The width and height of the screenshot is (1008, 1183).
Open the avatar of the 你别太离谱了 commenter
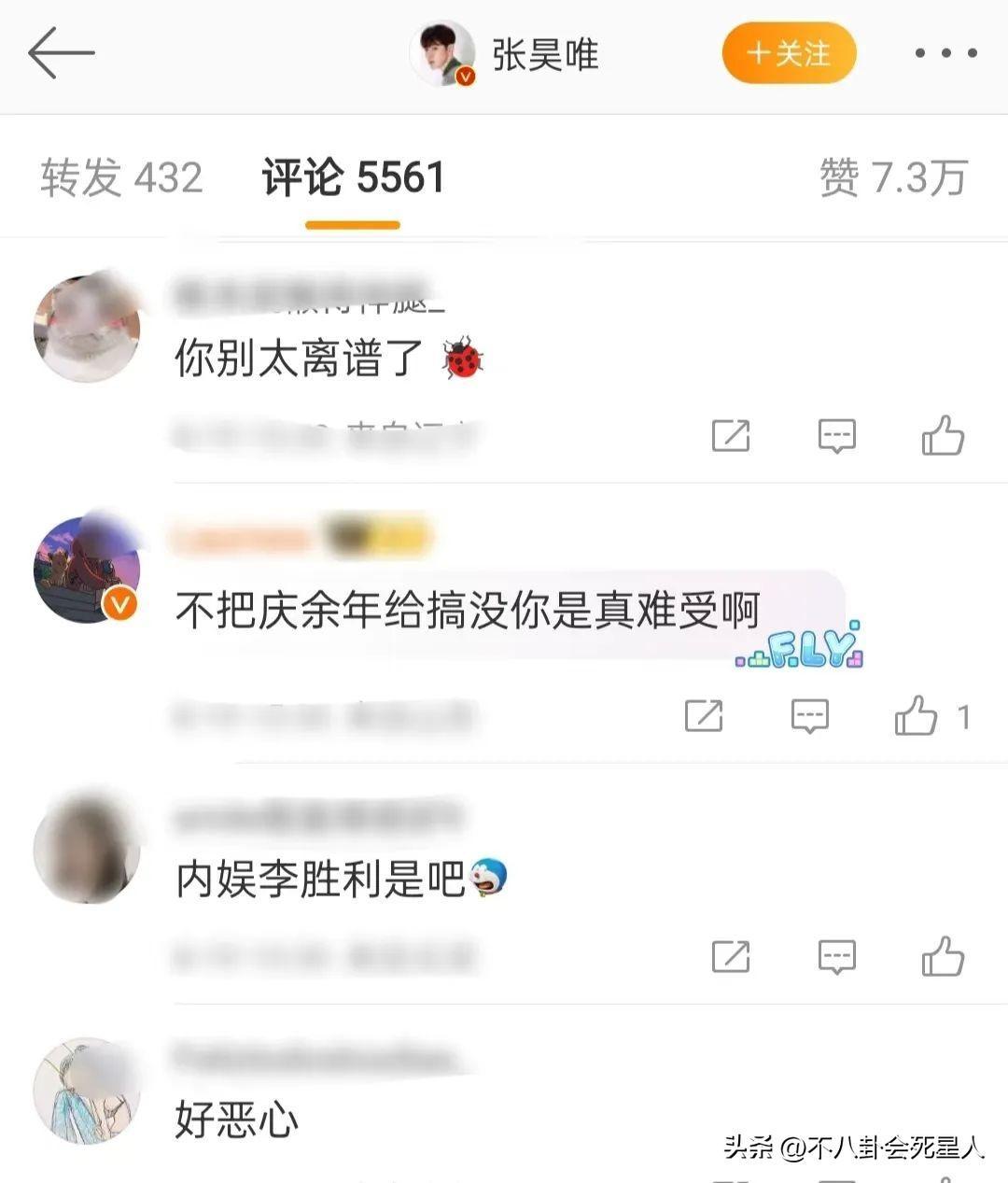pos(87,329)
